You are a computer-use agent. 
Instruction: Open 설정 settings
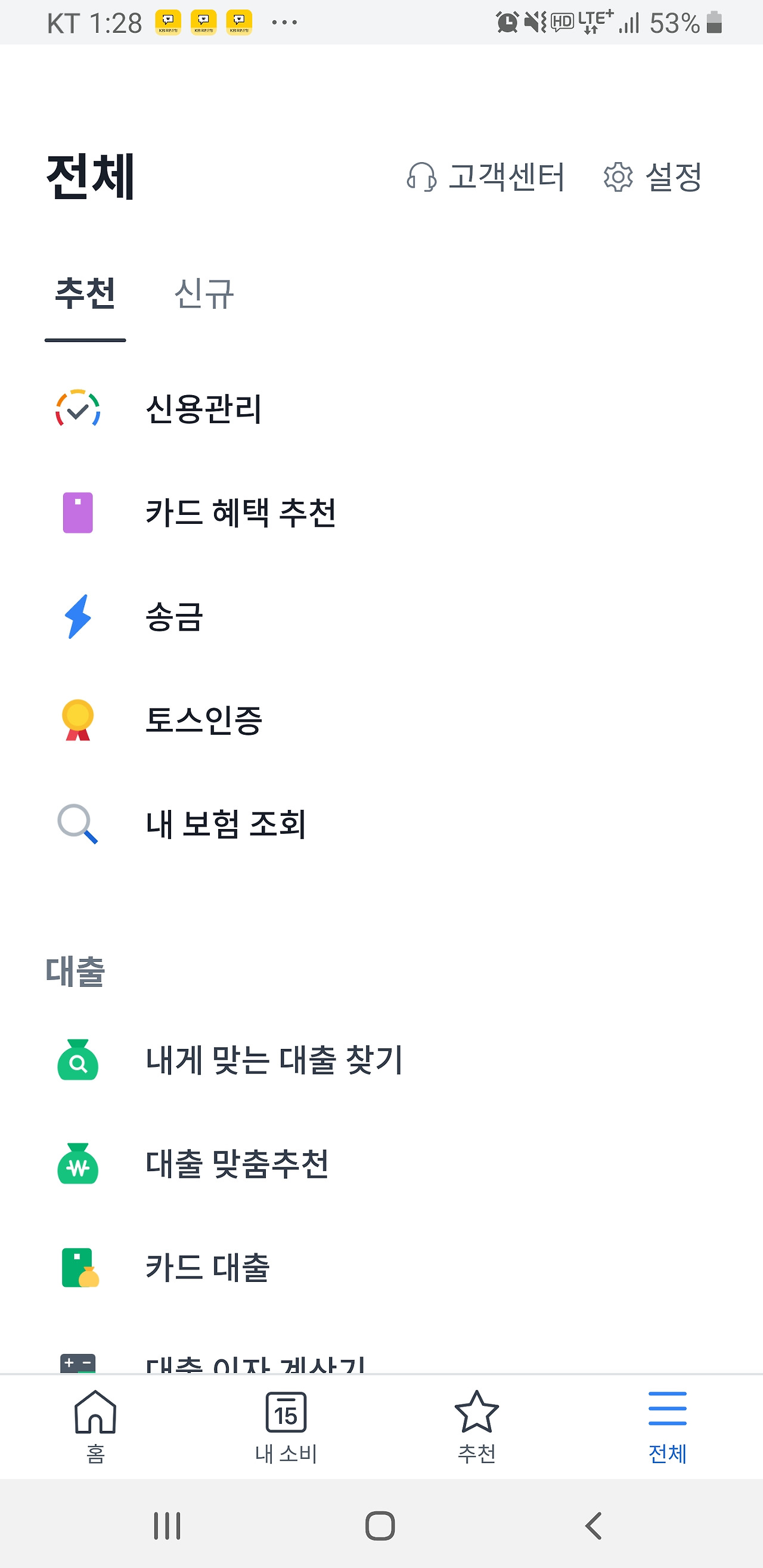coord(652,177)
